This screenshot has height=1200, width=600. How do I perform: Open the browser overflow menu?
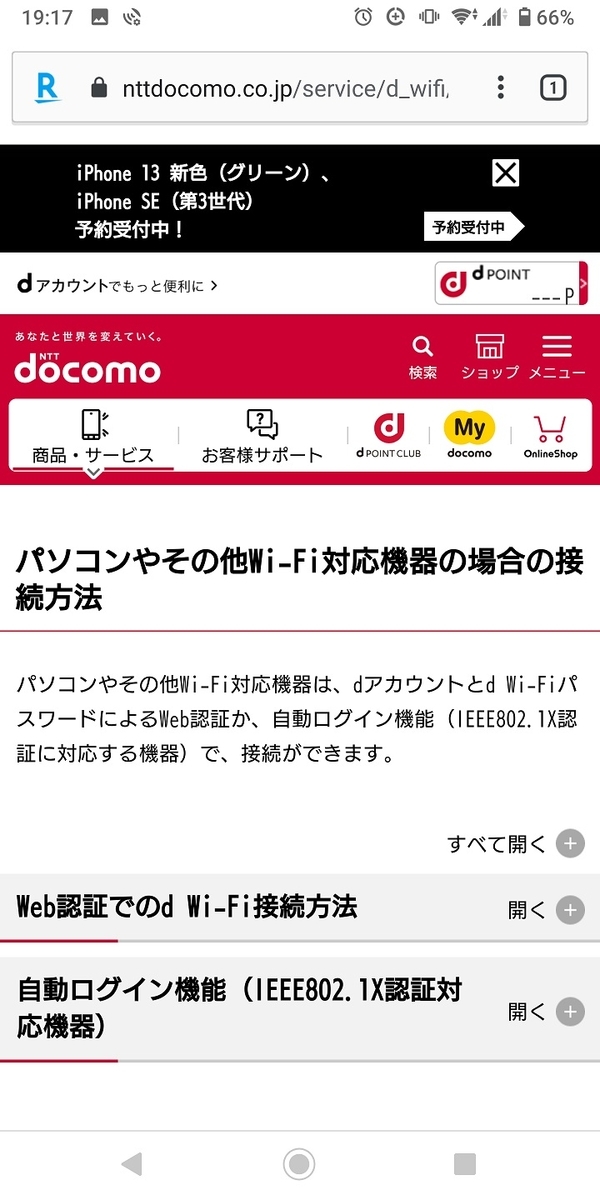(x=500, y=88)
